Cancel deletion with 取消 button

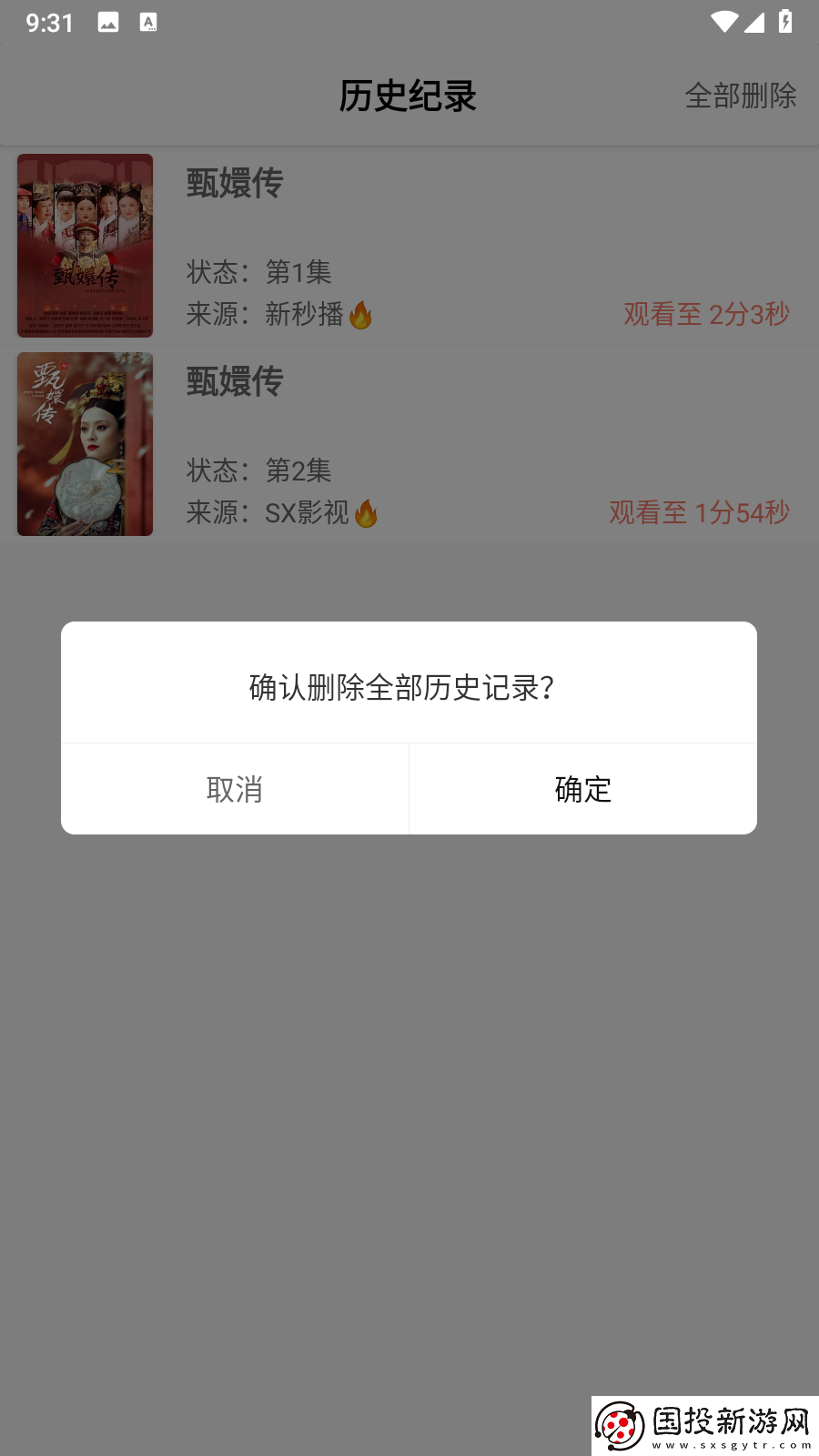[234, 788]
